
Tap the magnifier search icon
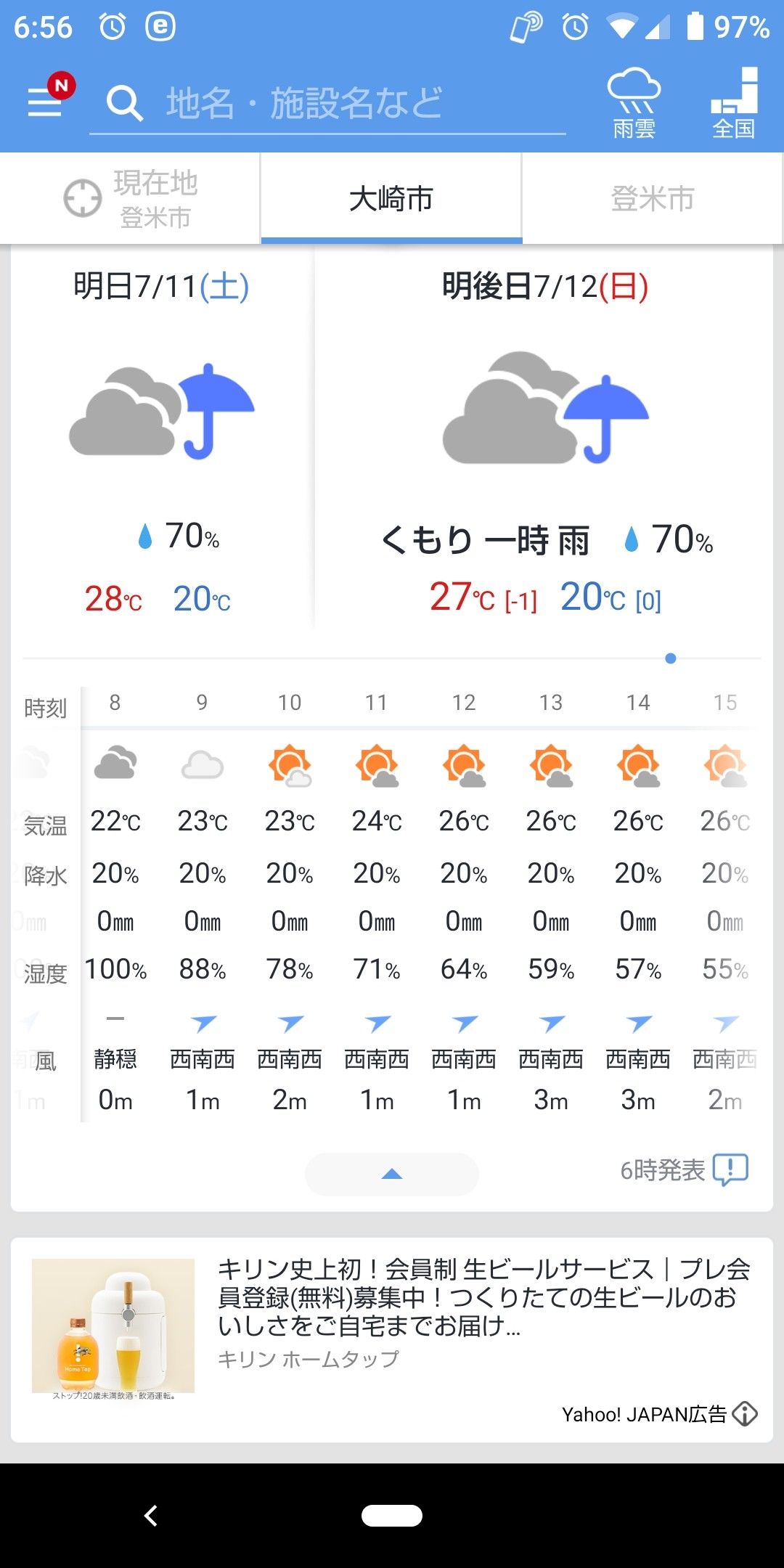[x=123, y=102]
